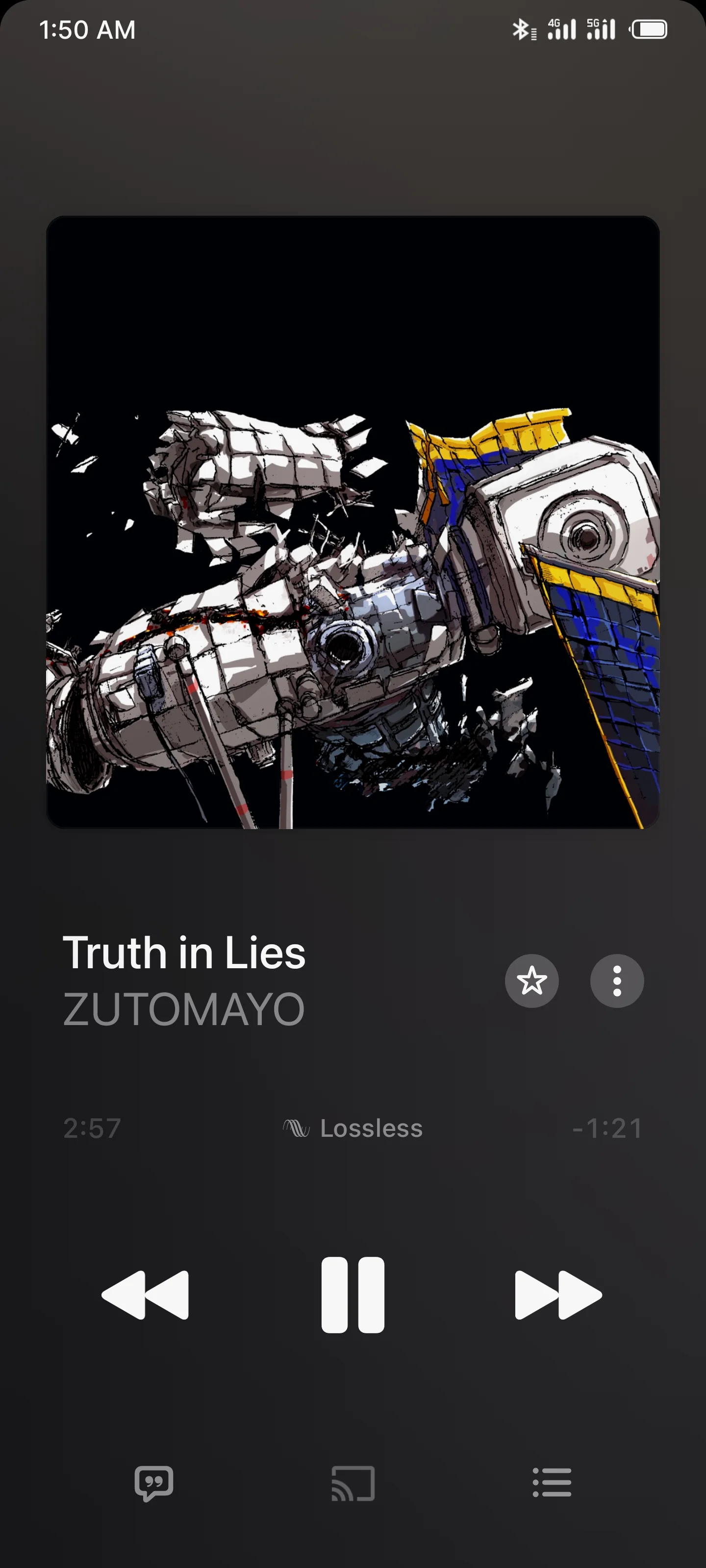
Task: Tap the Lossless audio quality badge
Action: click(x=353, y=1128)
